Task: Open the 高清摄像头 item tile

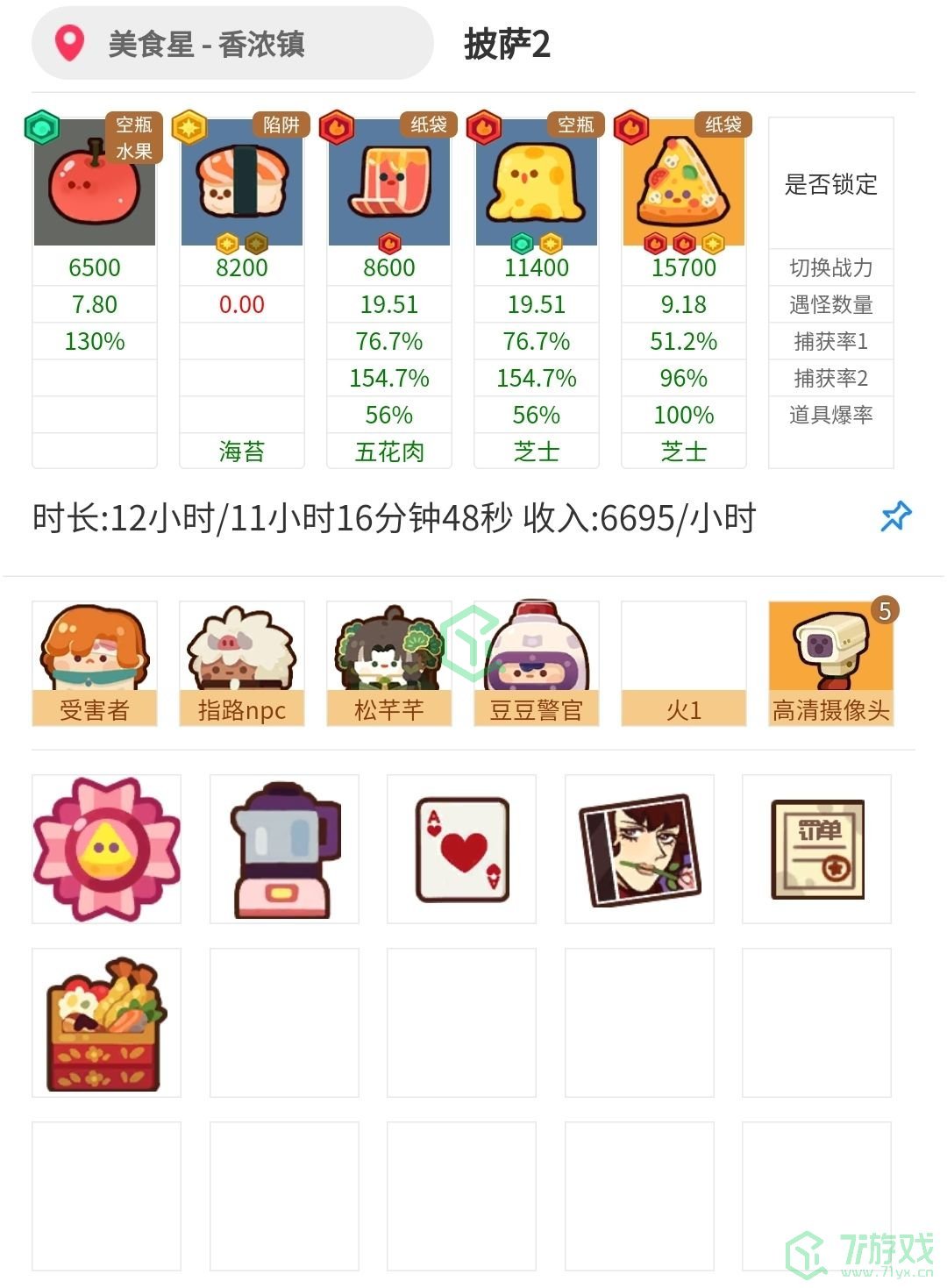Action: tap(830, 664)
